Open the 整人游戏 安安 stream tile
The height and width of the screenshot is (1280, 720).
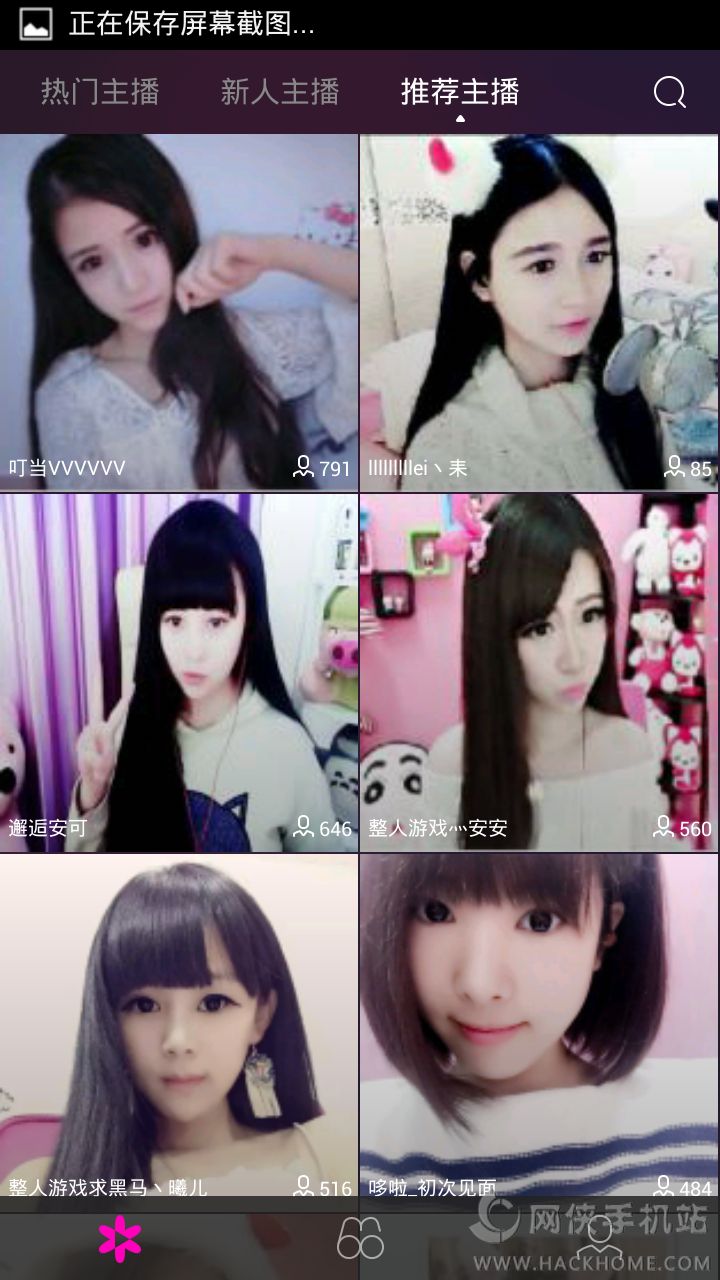[539, 672]
